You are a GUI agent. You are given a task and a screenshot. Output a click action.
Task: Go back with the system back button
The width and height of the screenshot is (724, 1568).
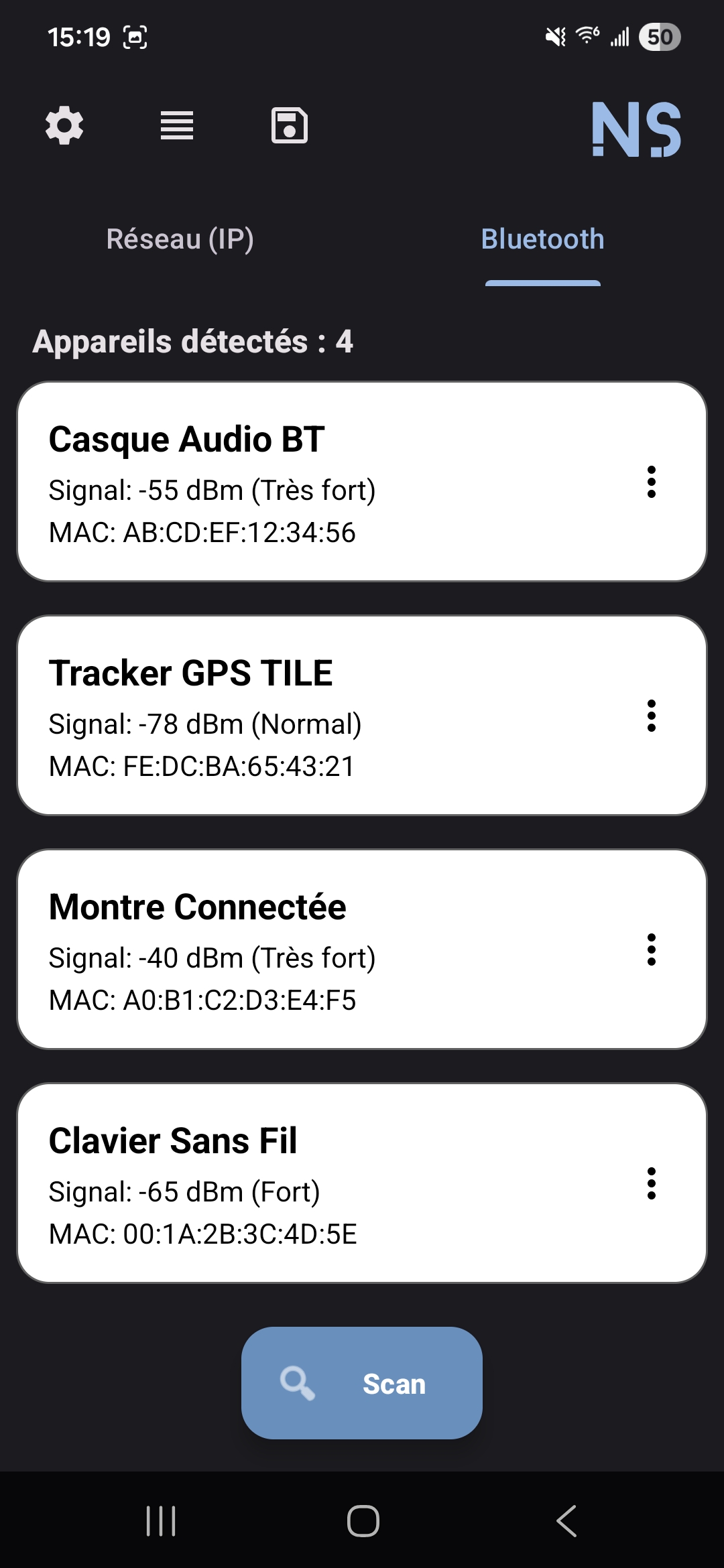(566, 1520)
